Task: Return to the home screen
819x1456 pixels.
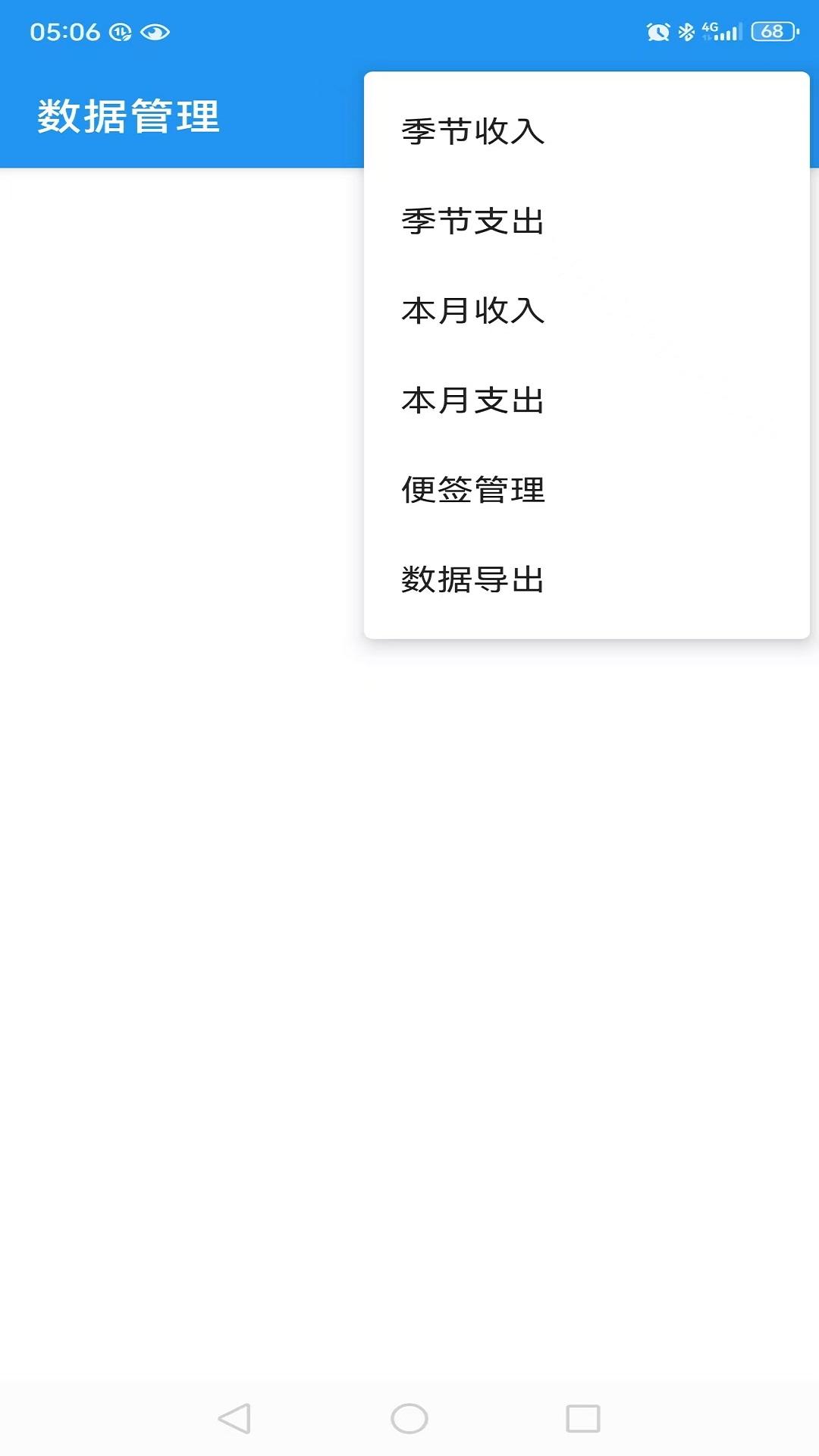Action: [409, 1418]
